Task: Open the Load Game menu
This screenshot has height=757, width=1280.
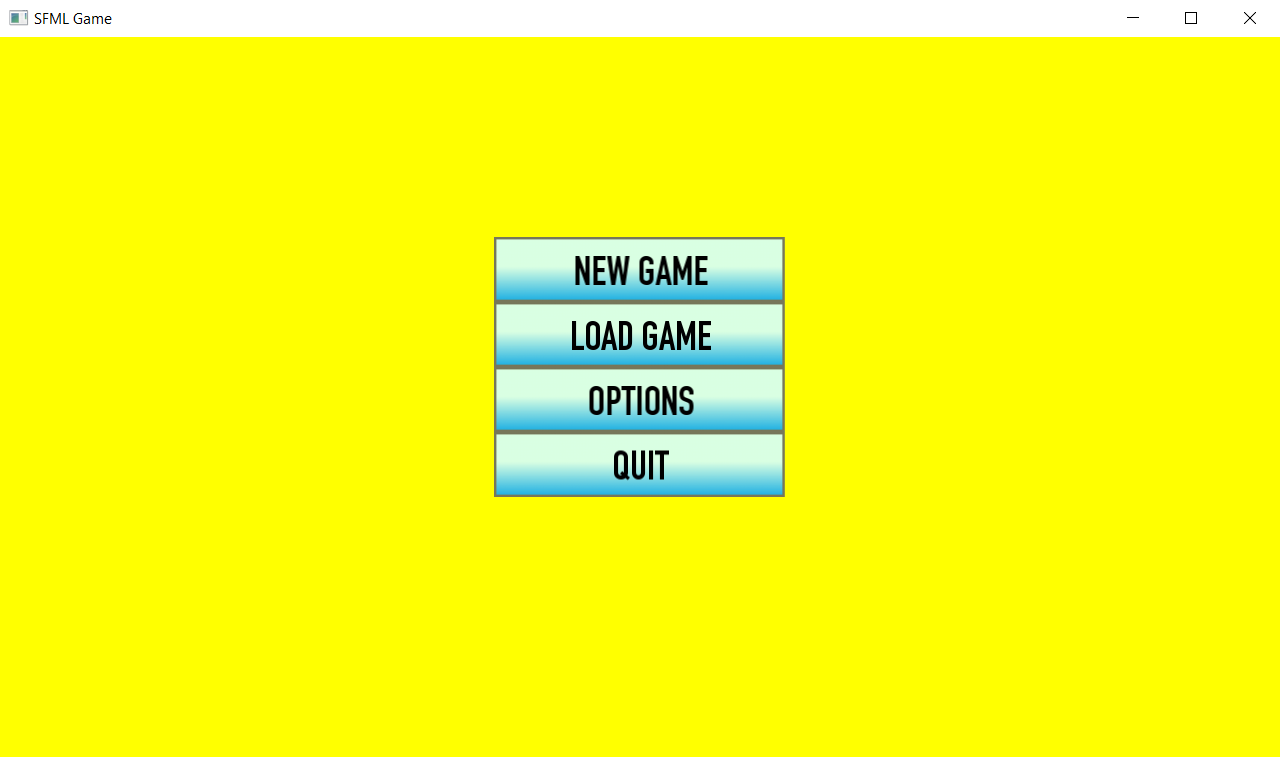Action: click(639, 335)
